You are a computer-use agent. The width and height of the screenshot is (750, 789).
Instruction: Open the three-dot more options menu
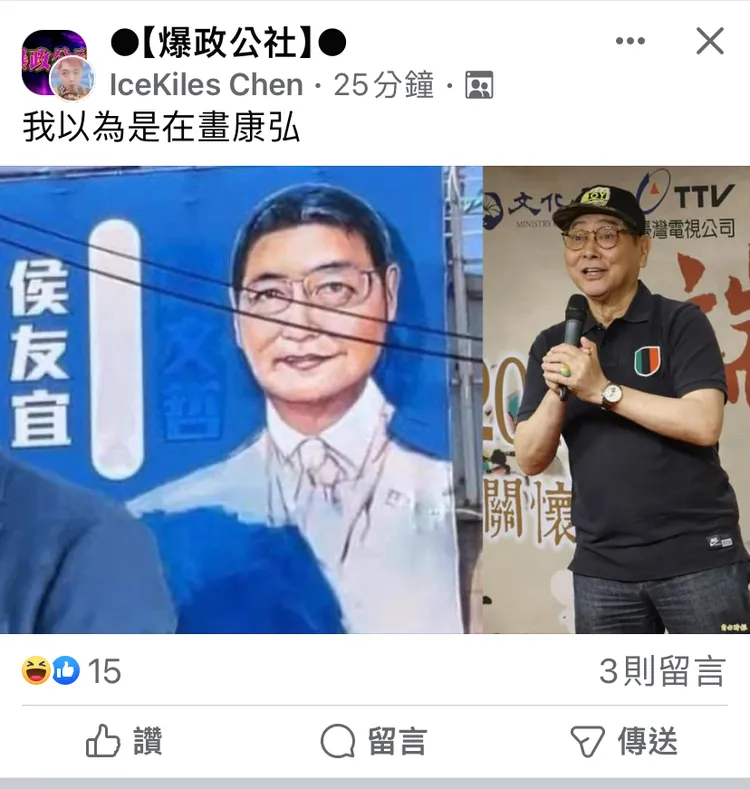(x=630, y=41)
